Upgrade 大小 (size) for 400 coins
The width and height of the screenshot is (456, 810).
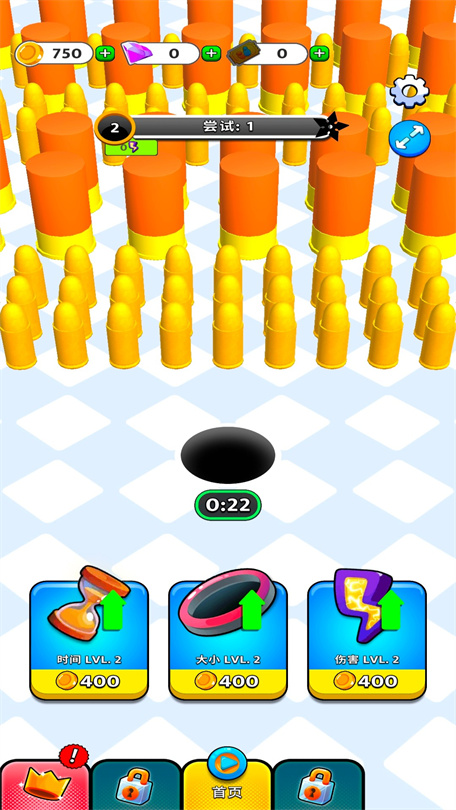(x=228, y=640)
